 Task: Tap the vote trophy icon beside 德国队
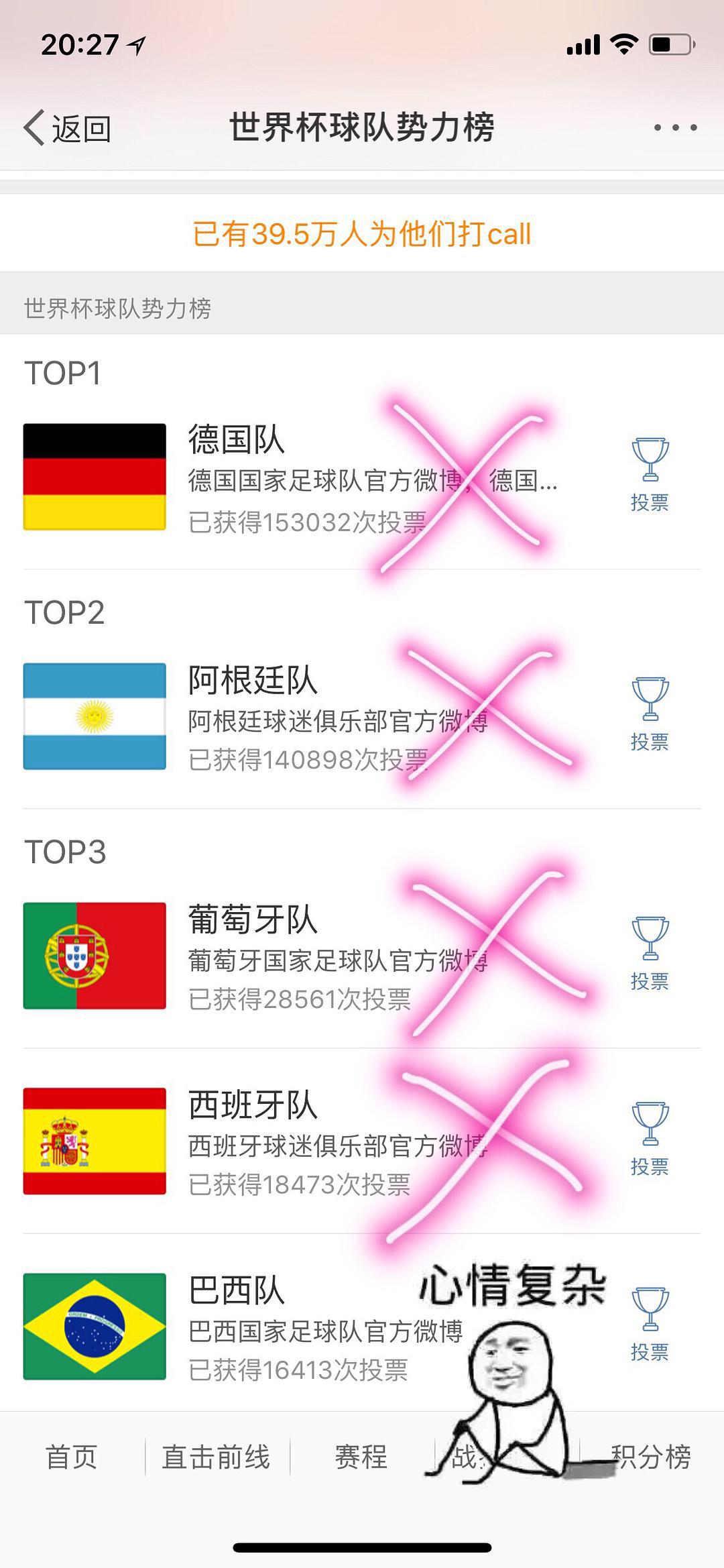649,459
